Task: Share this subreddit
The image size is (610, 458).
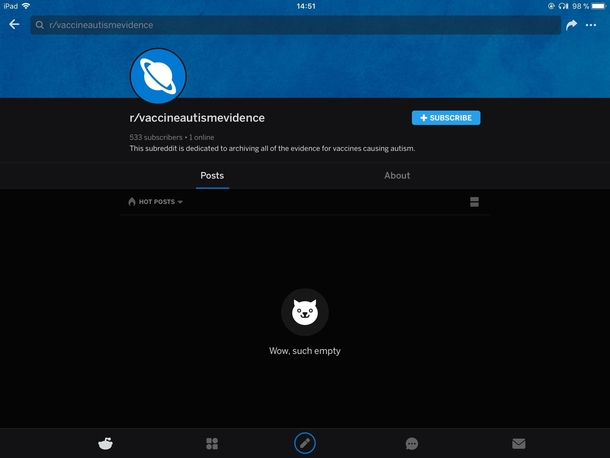Action: 572,25
